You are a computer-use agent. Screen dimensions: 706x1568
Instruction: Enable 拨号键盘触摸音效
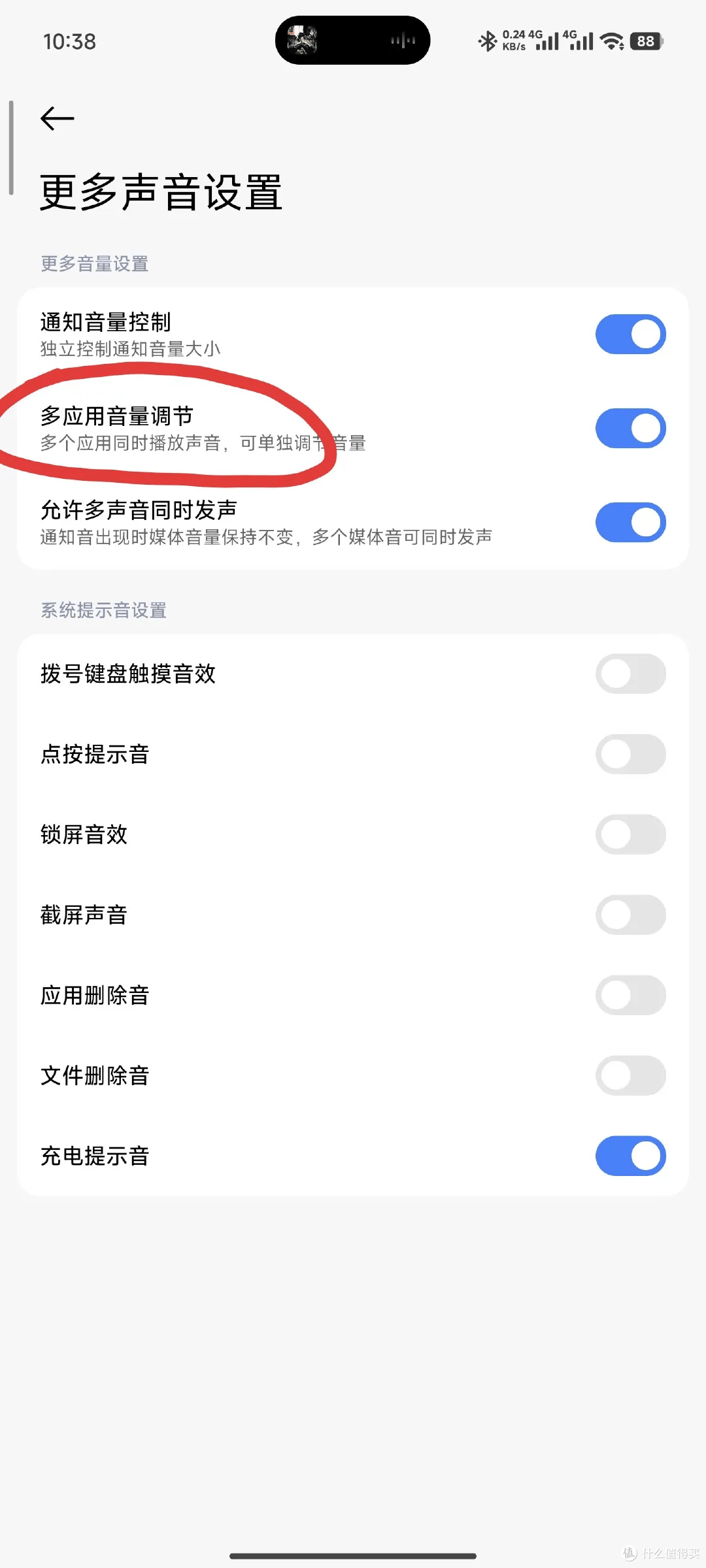point(630,674)
